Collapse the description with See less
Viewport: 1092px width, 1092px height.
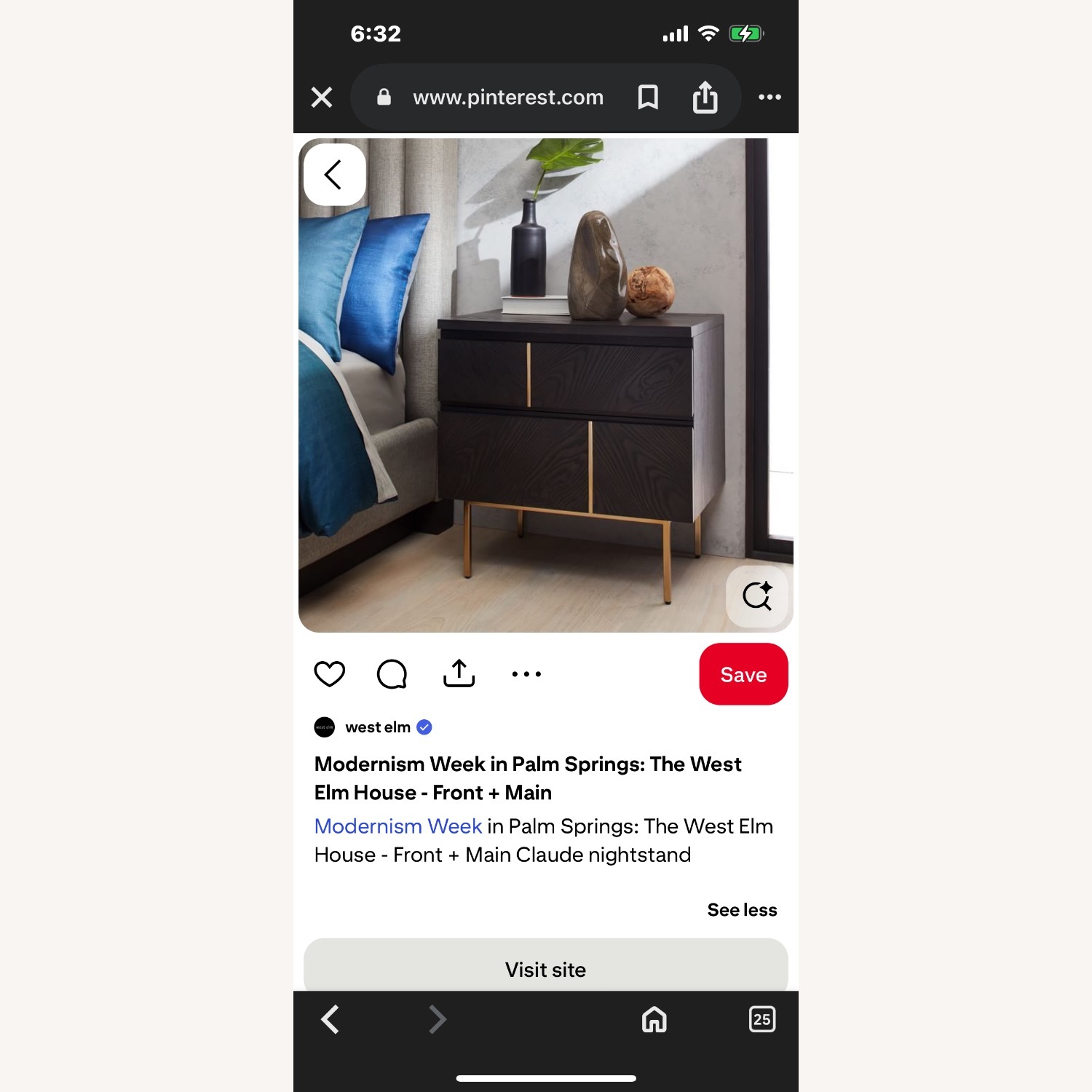click(x=742, y=910)
